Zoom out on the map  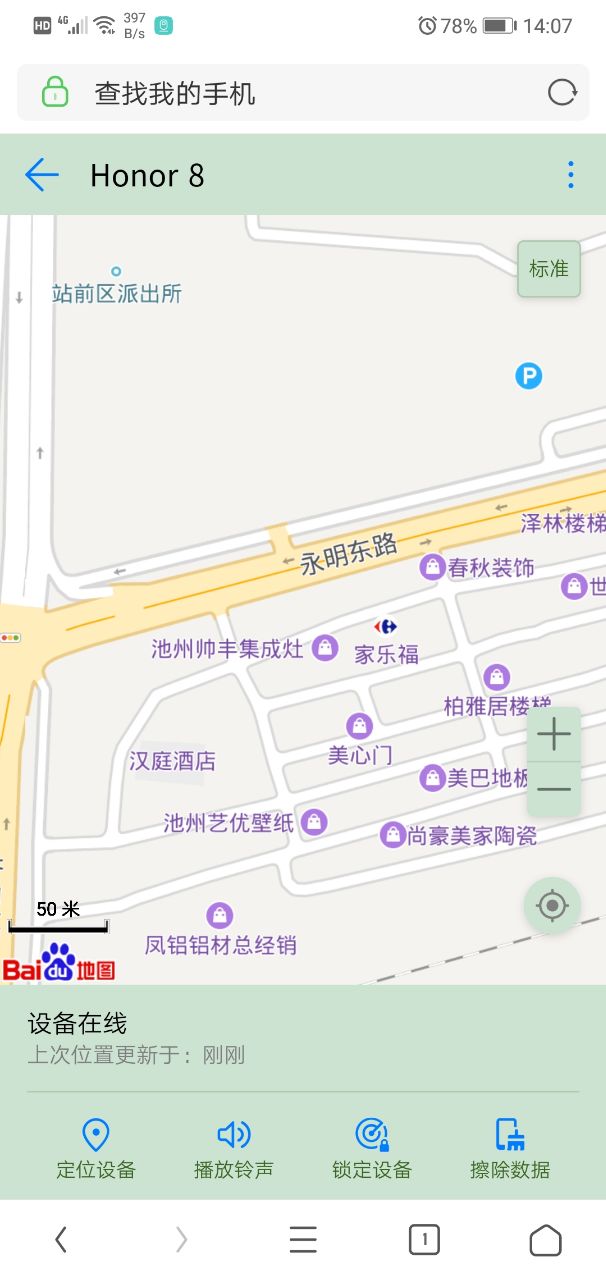553,789
